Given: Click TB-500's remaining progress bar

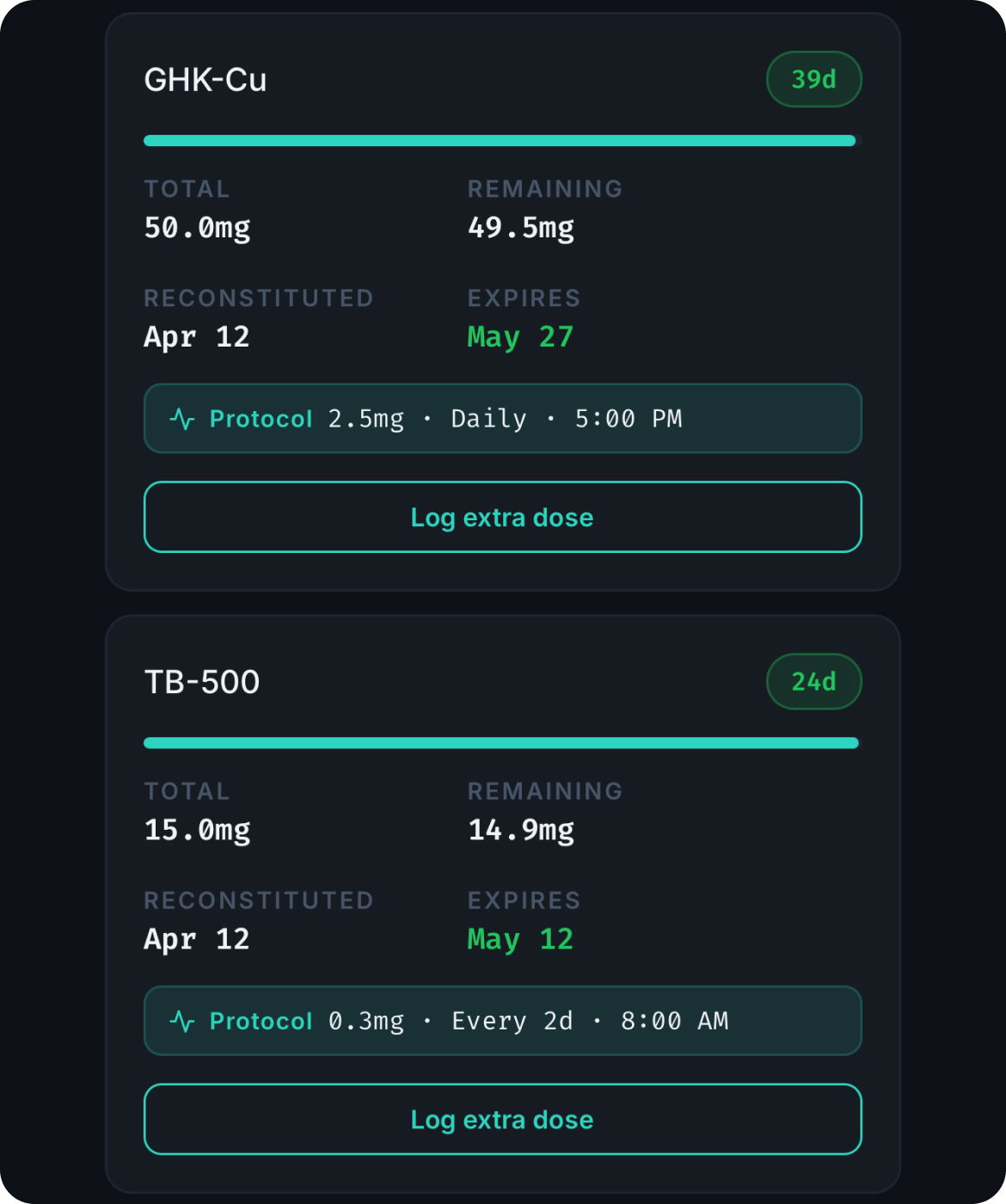Looking at the screenshot, I should [502, 741].
